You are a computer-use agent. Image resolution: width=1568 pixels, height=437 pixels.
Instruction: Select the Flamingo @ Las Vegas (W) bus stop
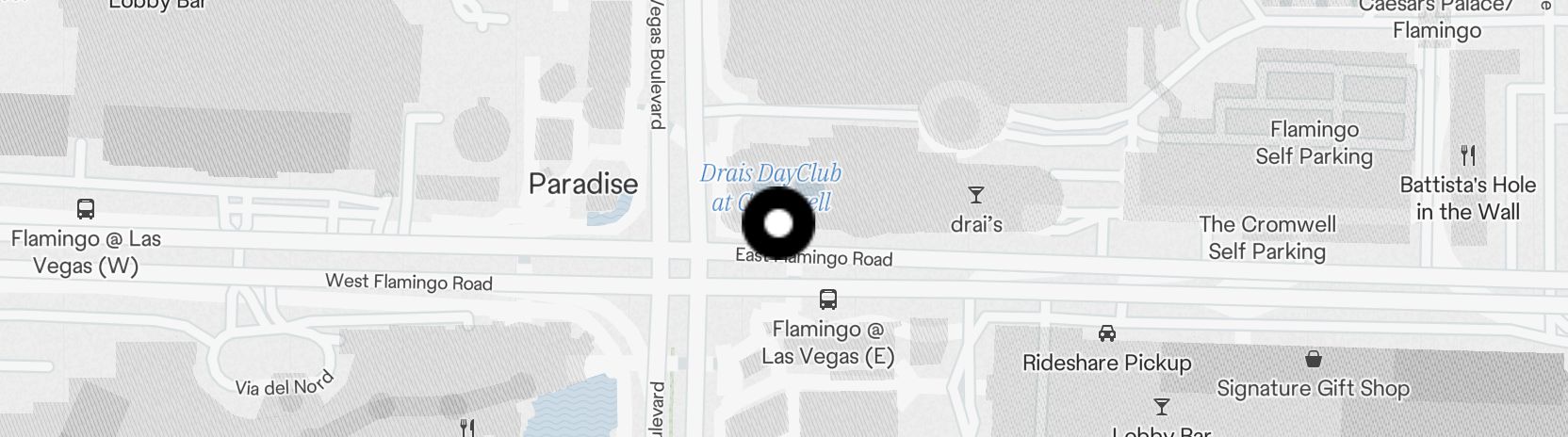(86, 208)
